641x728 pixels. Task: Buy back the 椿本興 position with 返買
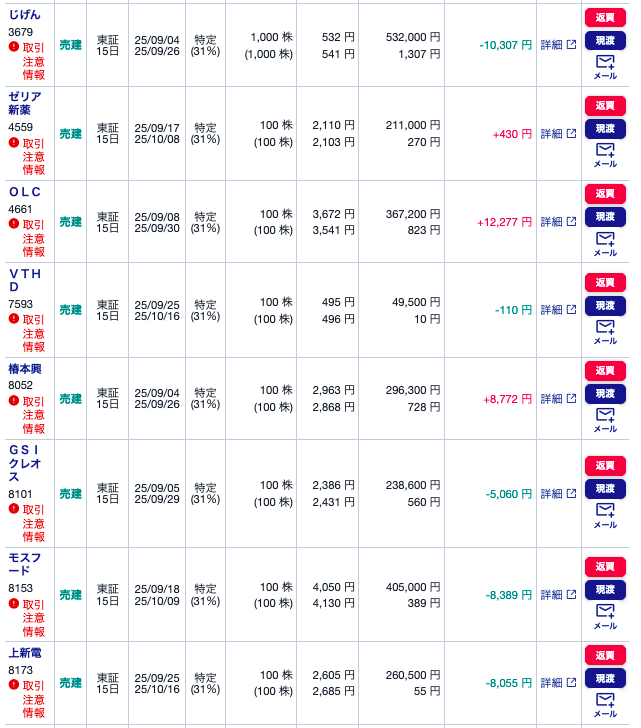click(605, 371)
